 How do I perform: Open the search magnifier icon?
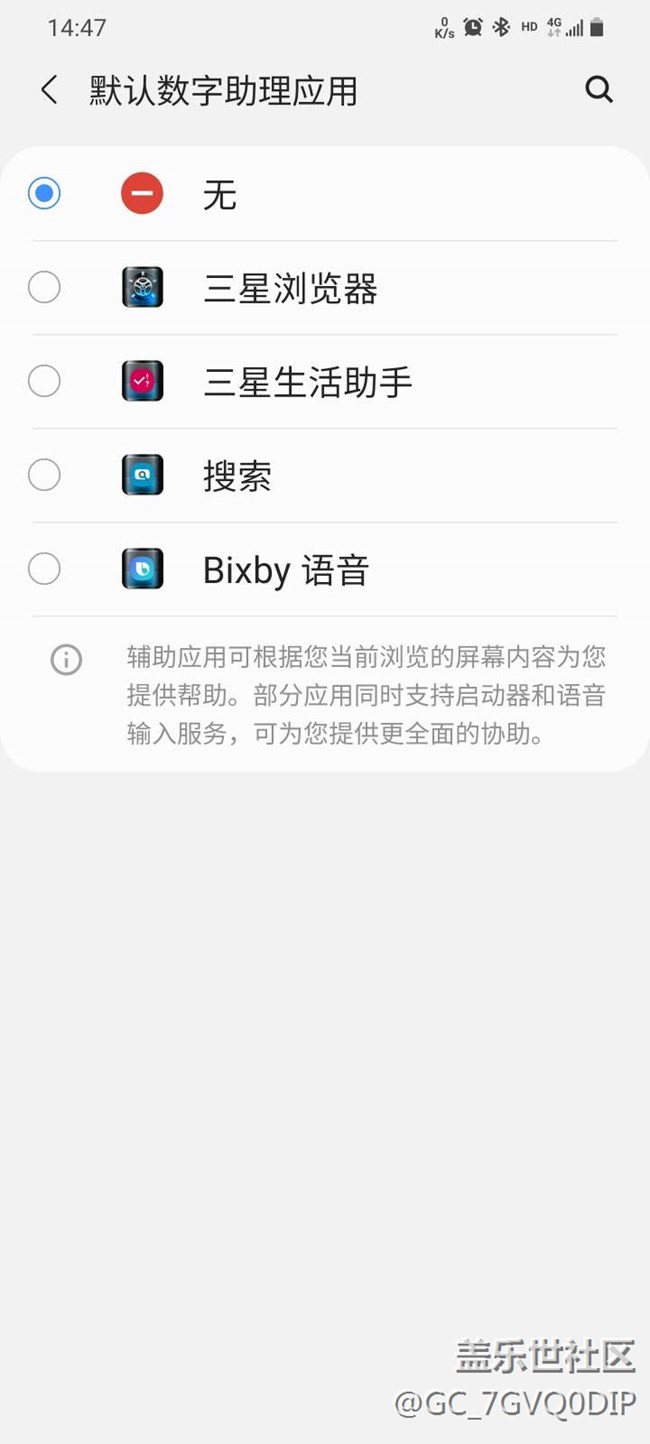click(x=598, y=90)
